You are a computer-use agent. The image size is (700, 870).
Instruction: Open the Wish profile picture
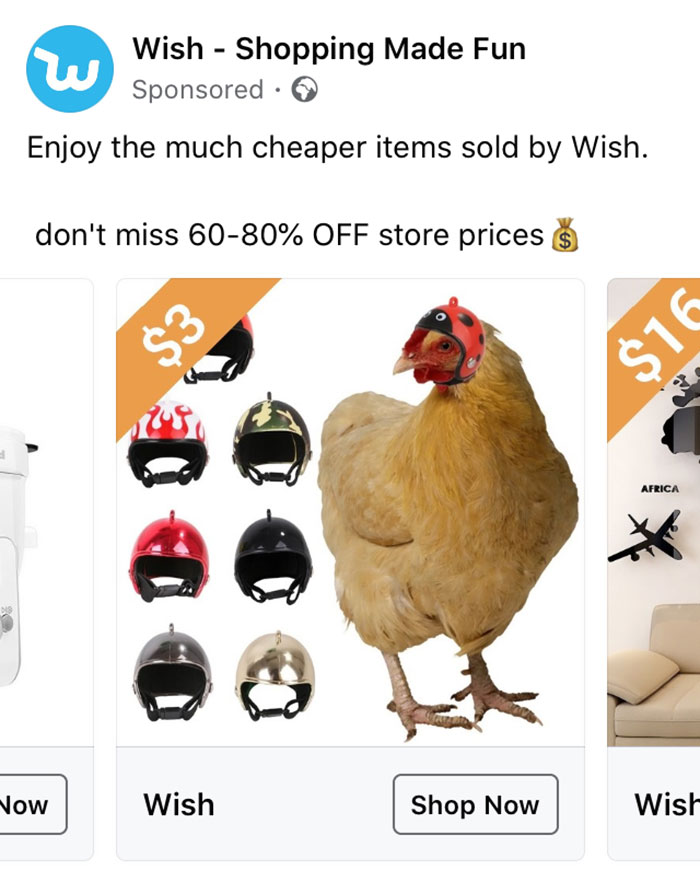(x=68, y=69)
